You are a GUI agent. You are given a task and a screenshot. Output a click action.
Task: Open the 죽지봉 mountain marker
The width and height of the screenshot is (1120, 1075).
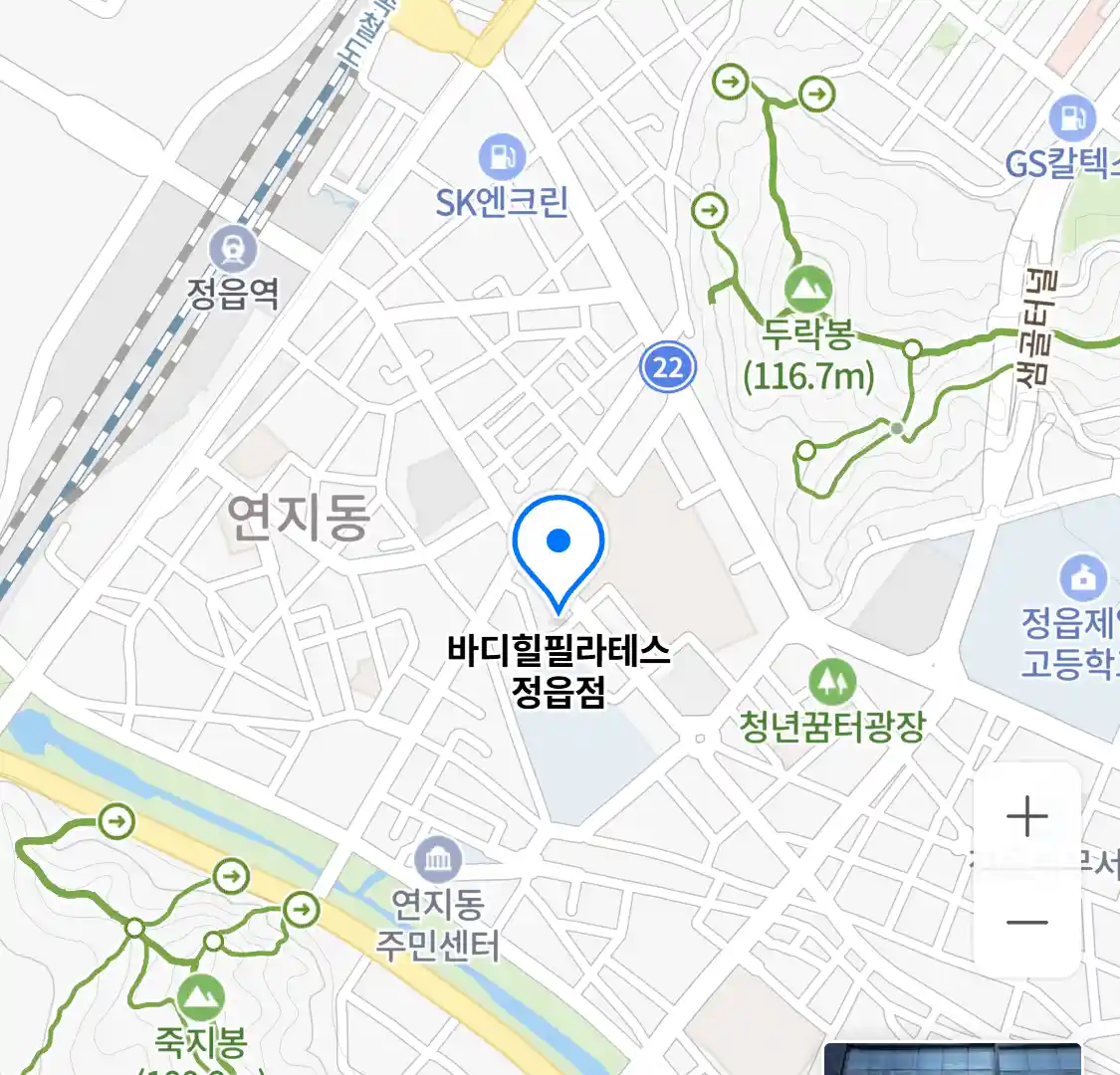click(200, 997)
